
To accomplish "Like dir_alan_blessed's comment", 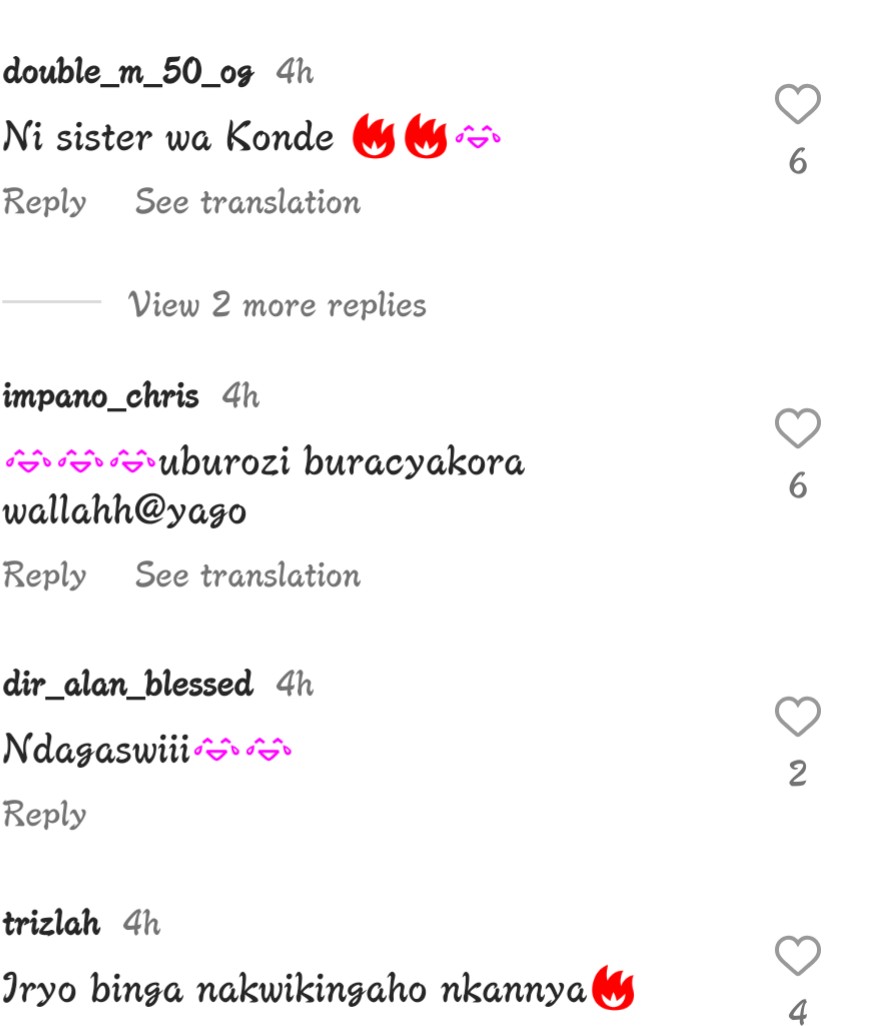I will [797, 717].
